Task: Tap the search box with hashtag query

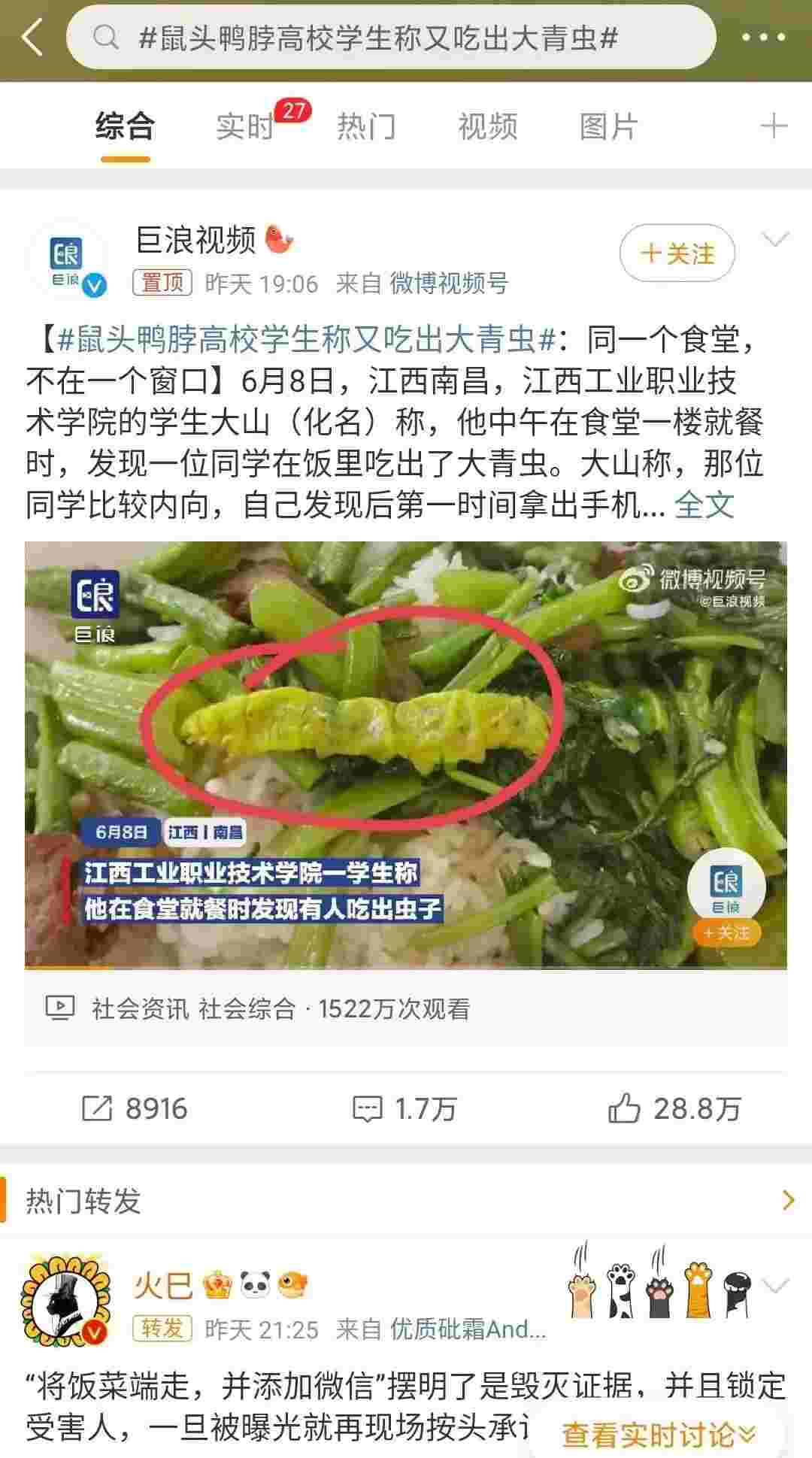Action: coord(389,38)
